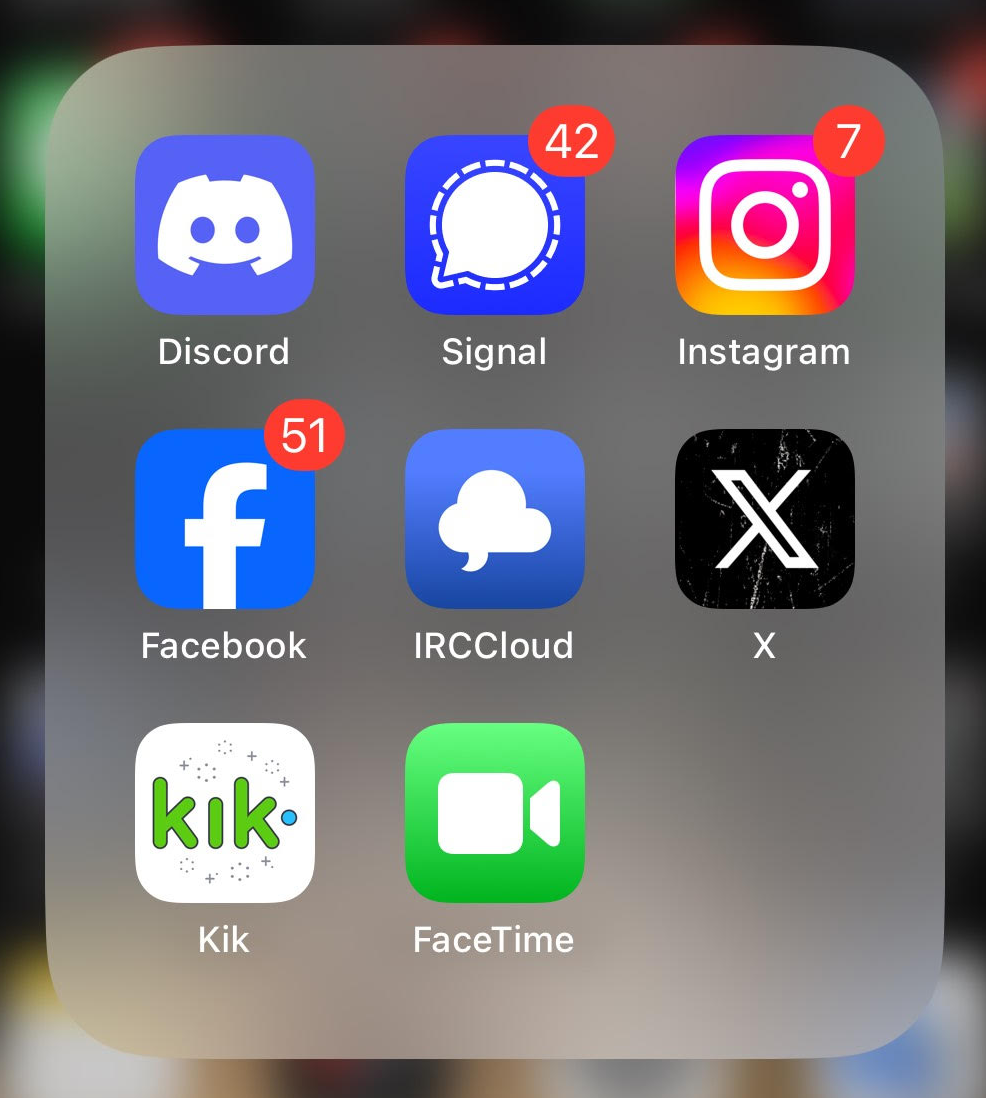
Task: Launch Signal with 42 unread notifications
Action: pyautogui.click(x=494, y=225)
